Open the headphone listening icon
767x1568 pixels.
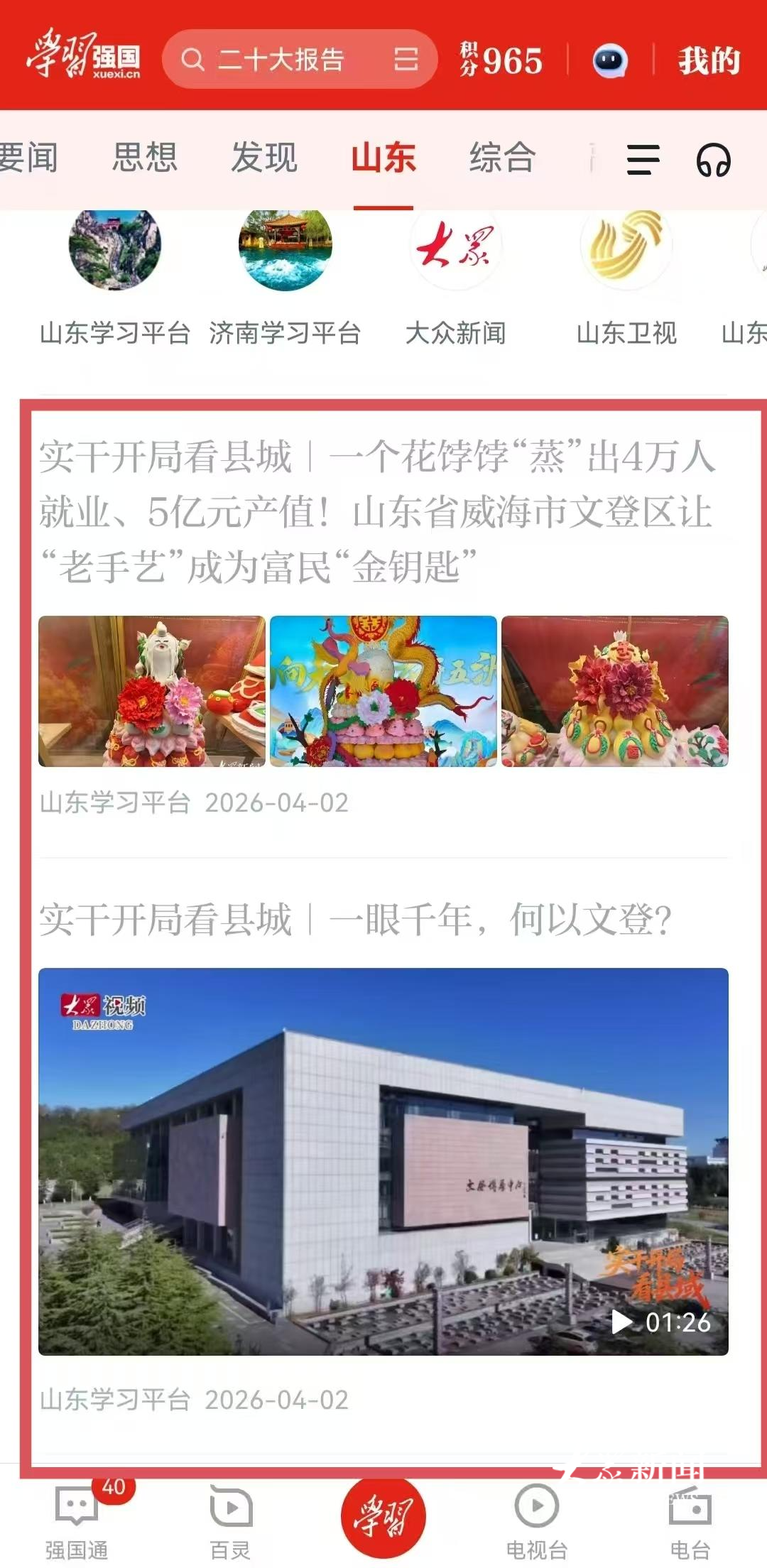click(x=713, y=160)
